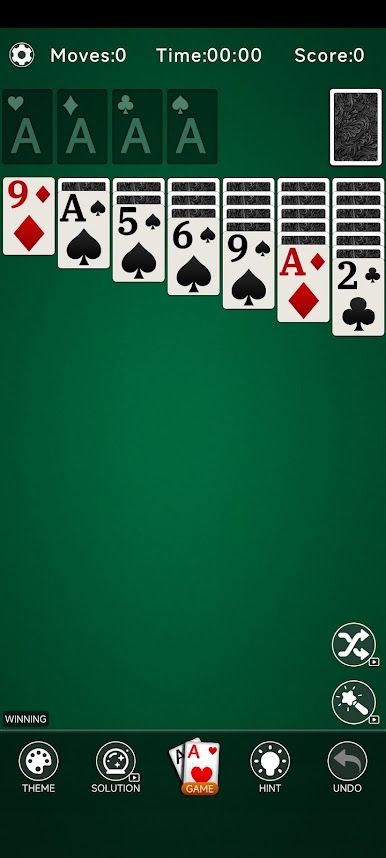Get a Hint
Image resolution: width=386 pixels, height=858 pixels.
[270, 767]
